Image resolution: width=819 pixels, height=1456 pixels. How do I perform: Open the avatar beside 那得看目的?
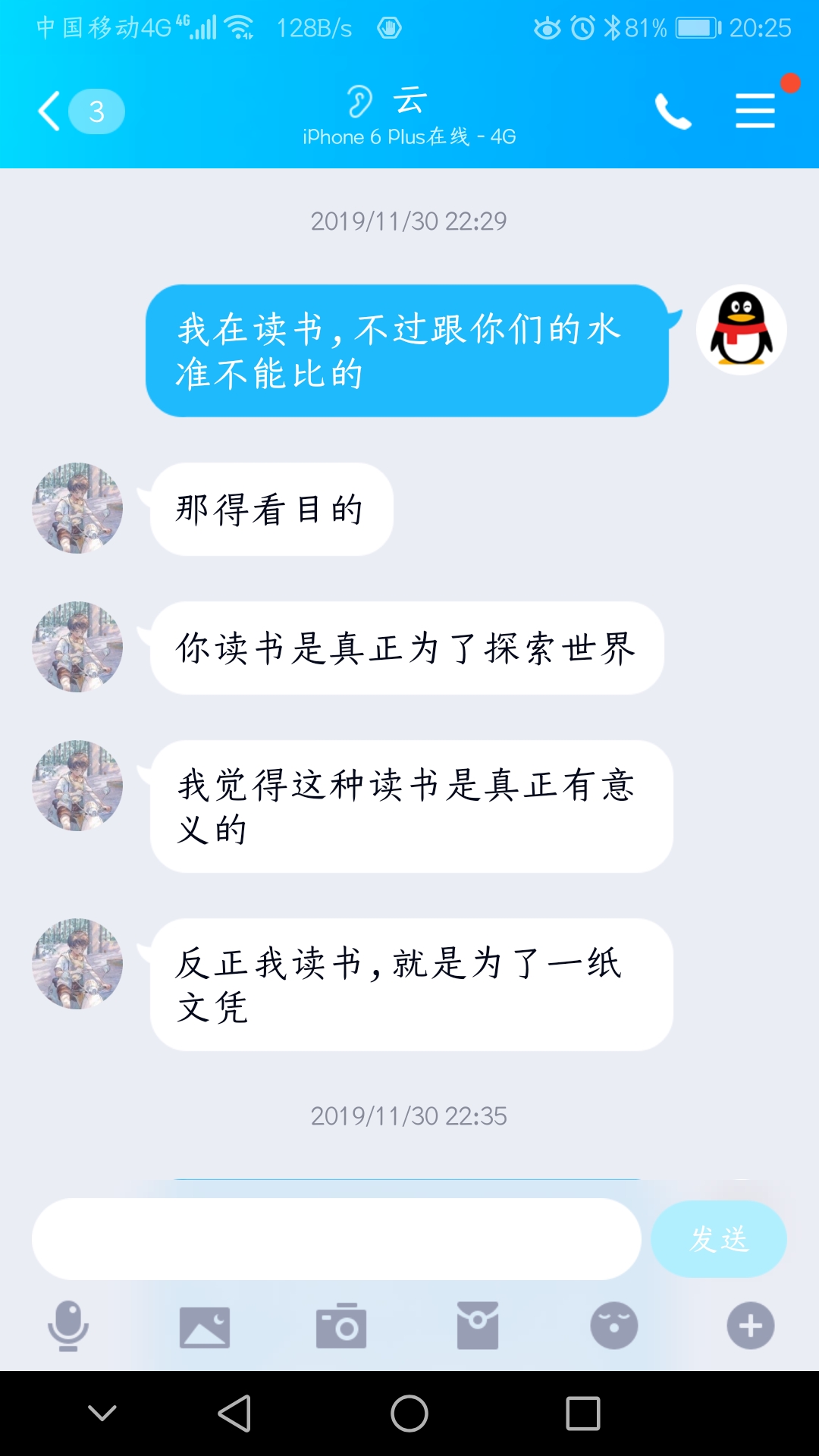77,508
